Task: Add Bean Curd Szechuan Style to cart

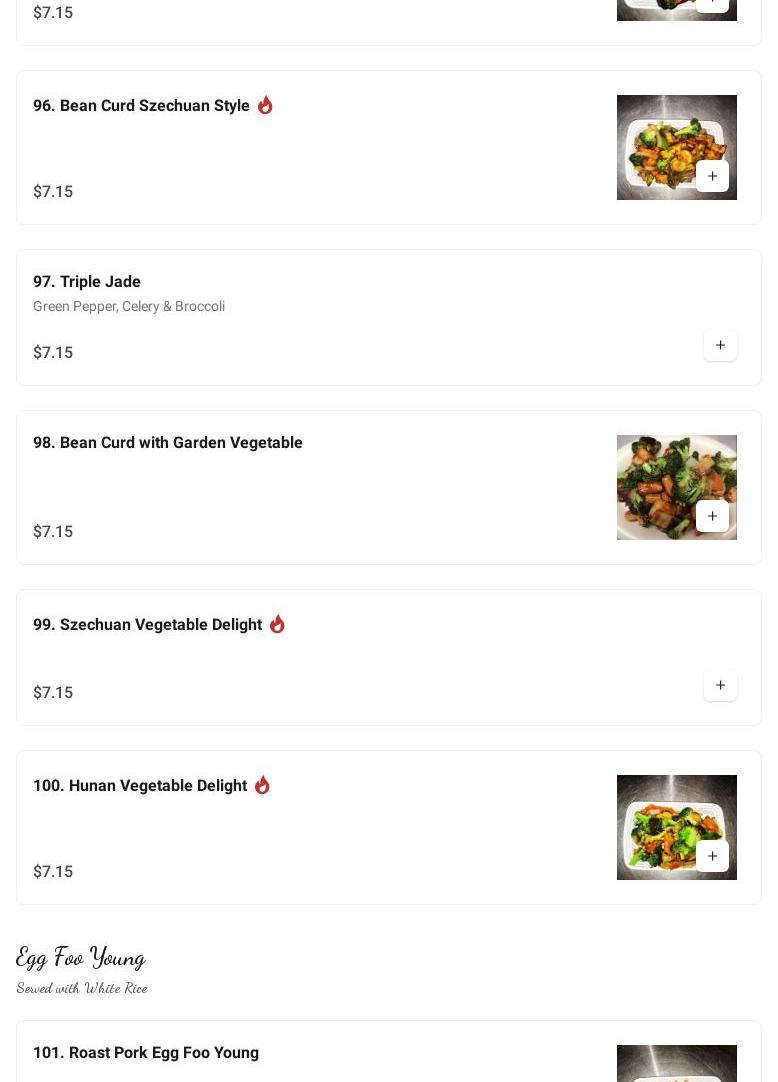Action: 712,176
